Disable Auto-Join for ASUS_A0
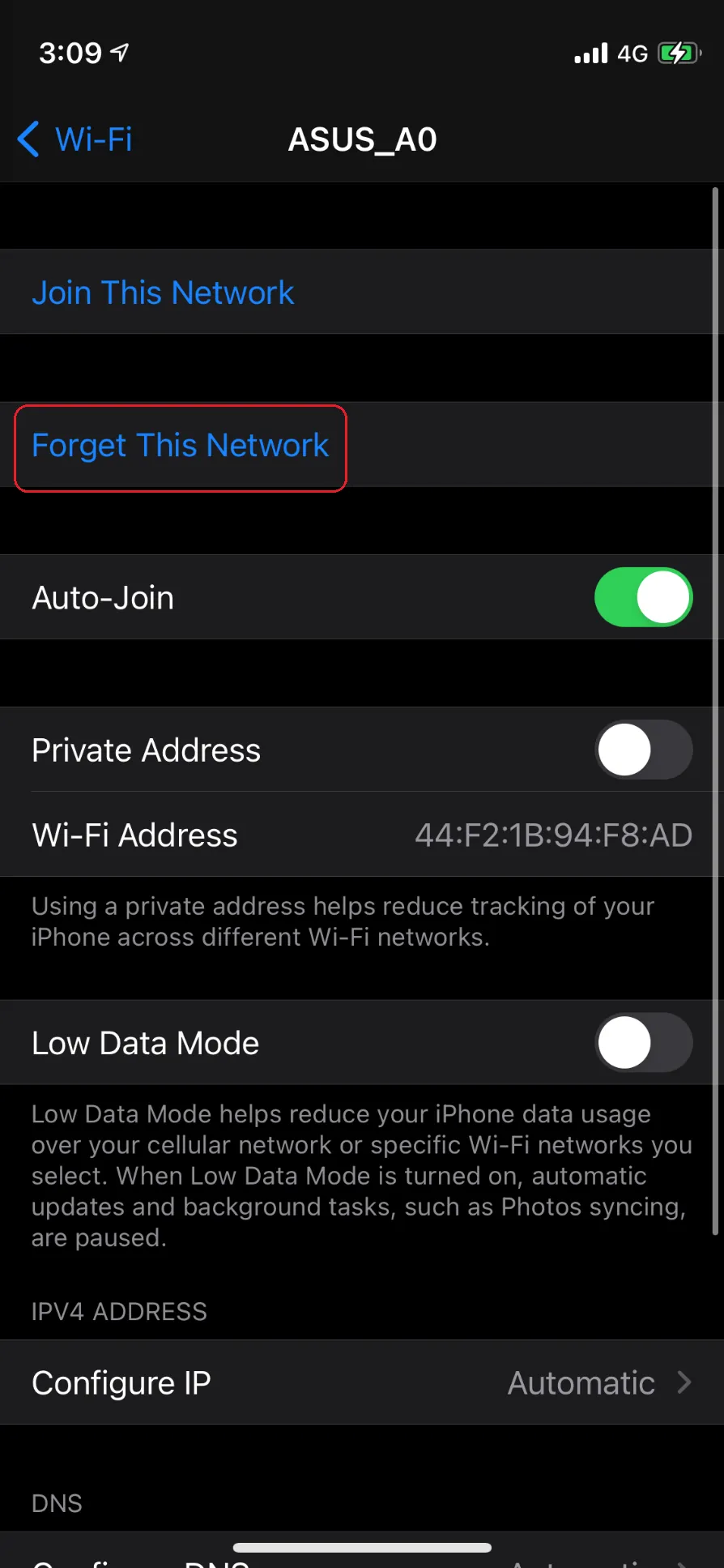 coord(643,597)
